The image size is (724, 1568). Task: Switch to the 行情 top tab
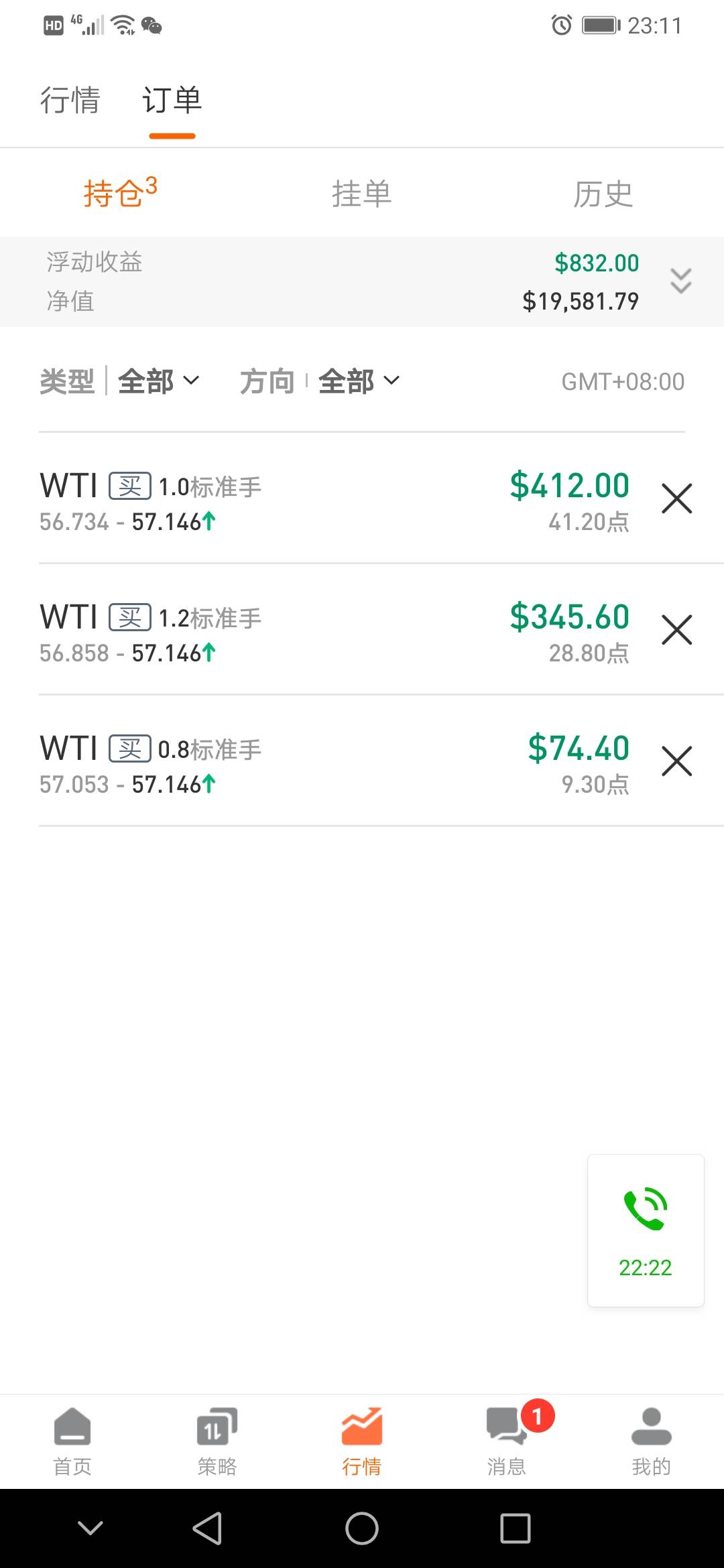(70, 101)
